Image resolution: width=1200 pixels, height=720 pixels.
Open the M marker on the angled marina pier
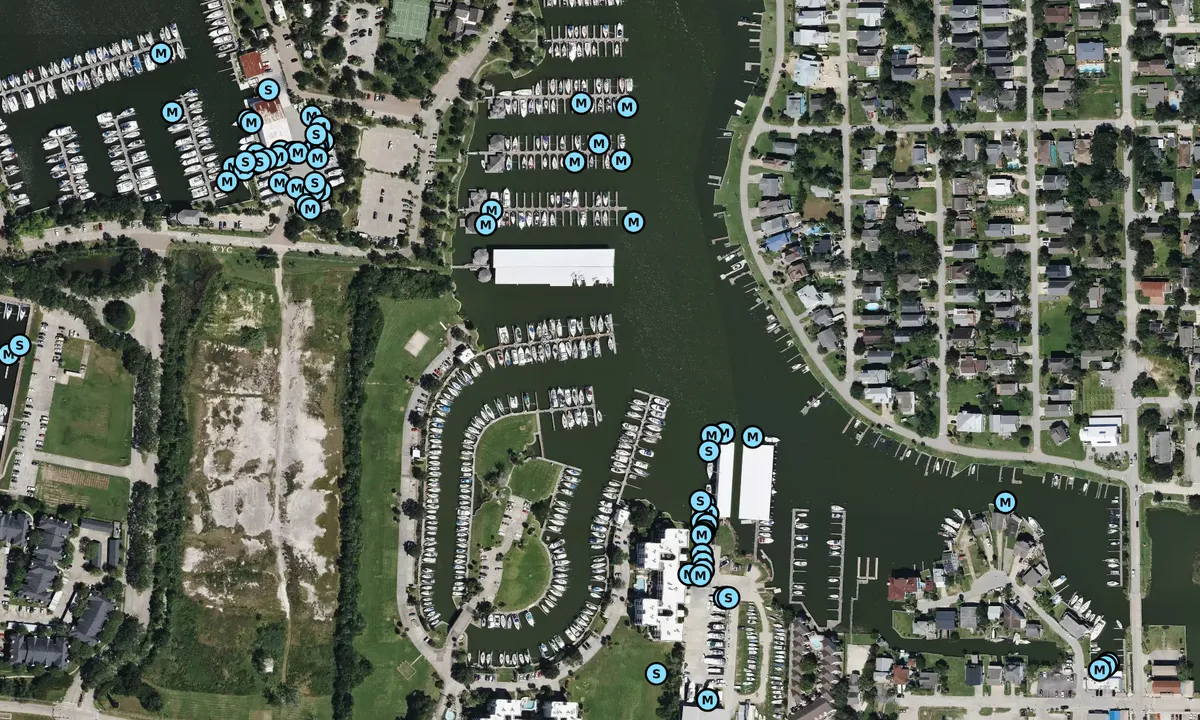click(x=161, y=54)
